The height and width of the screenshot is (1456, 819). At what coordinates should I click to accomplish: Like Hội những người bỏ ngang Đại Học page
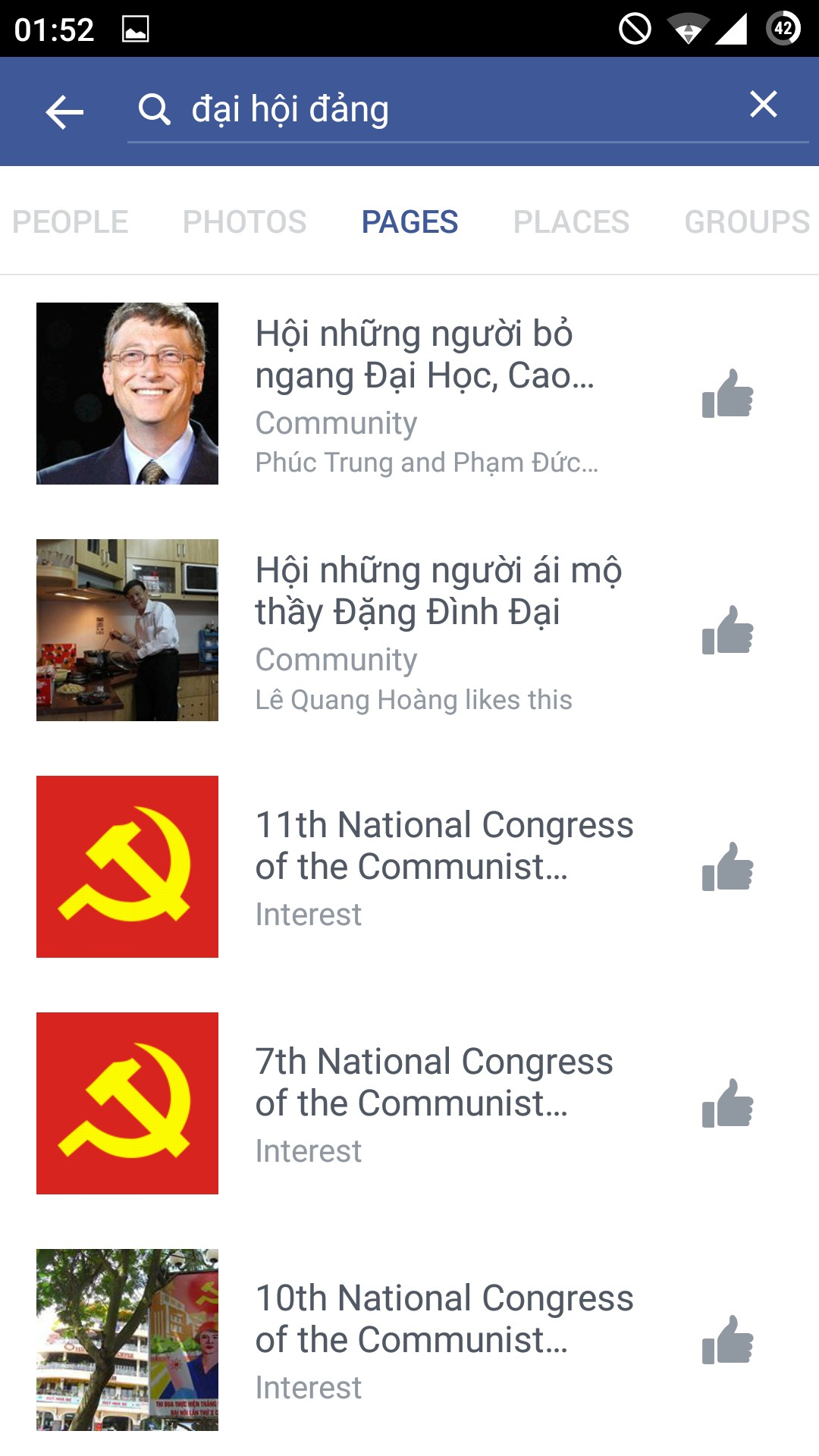[727, 394]
